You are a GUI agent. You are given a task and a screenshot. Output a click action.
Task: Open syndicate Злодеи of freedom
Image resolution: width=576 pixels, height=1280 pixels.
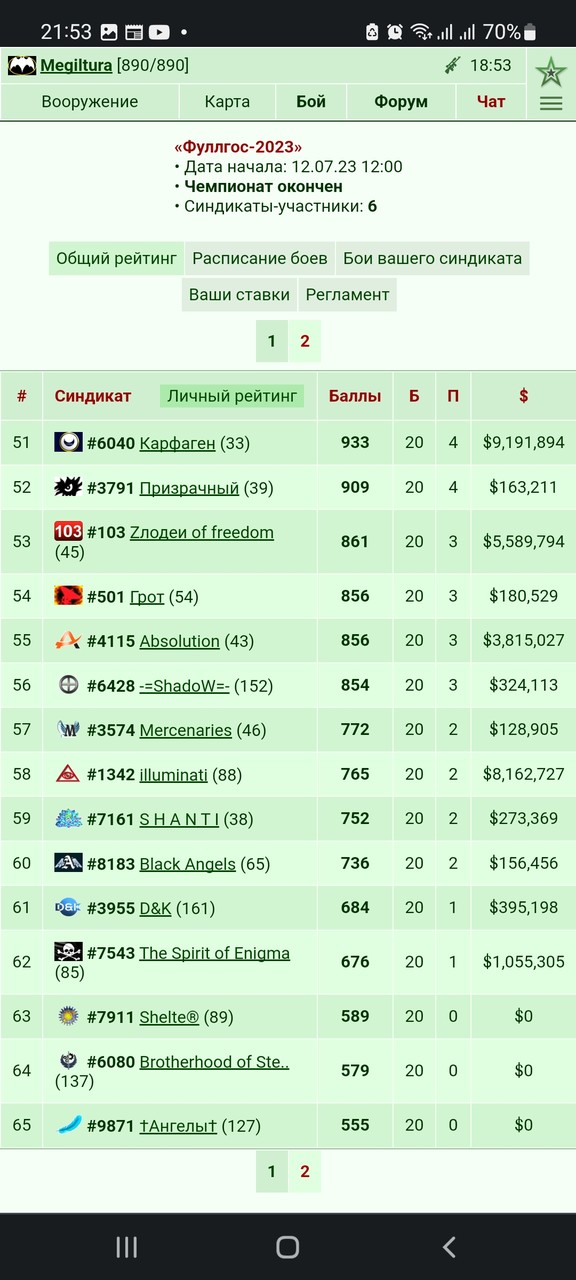pos(201,532)
